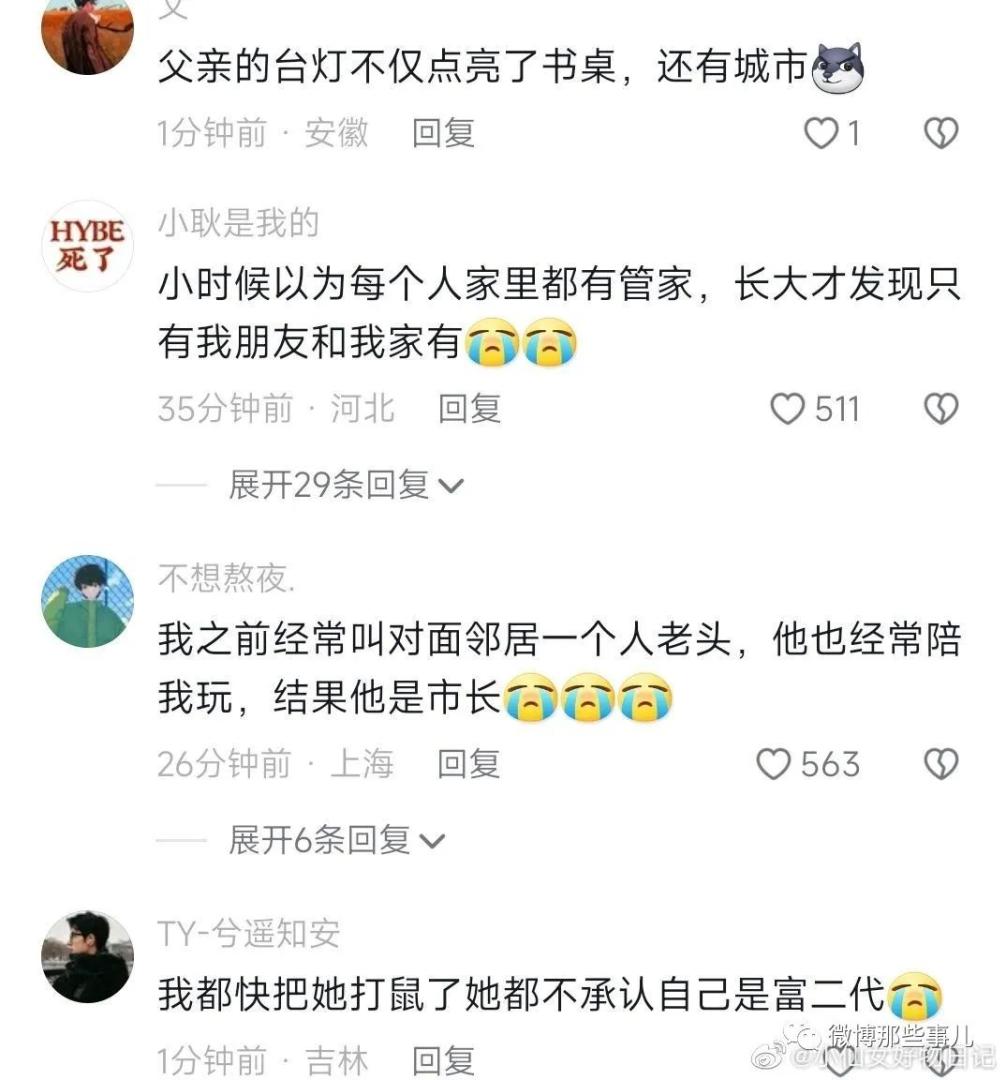The width and height of the screenshot is (1006, 1080).
Task: Like the comment about 父亲的台灯
Action: (822, 133)
